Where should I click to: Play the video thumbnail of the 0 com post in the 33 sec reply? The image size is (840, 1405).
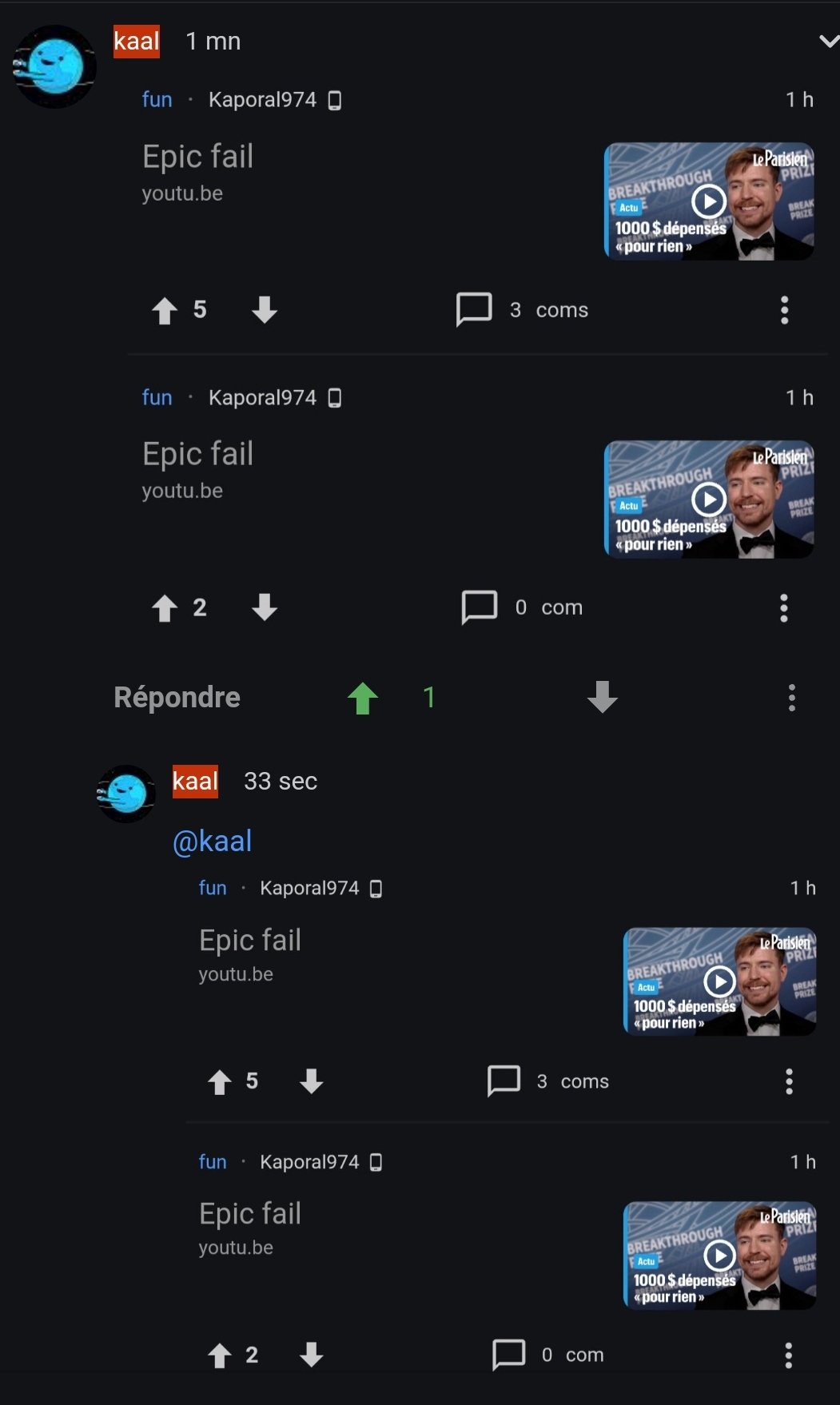coord(719,1256)
